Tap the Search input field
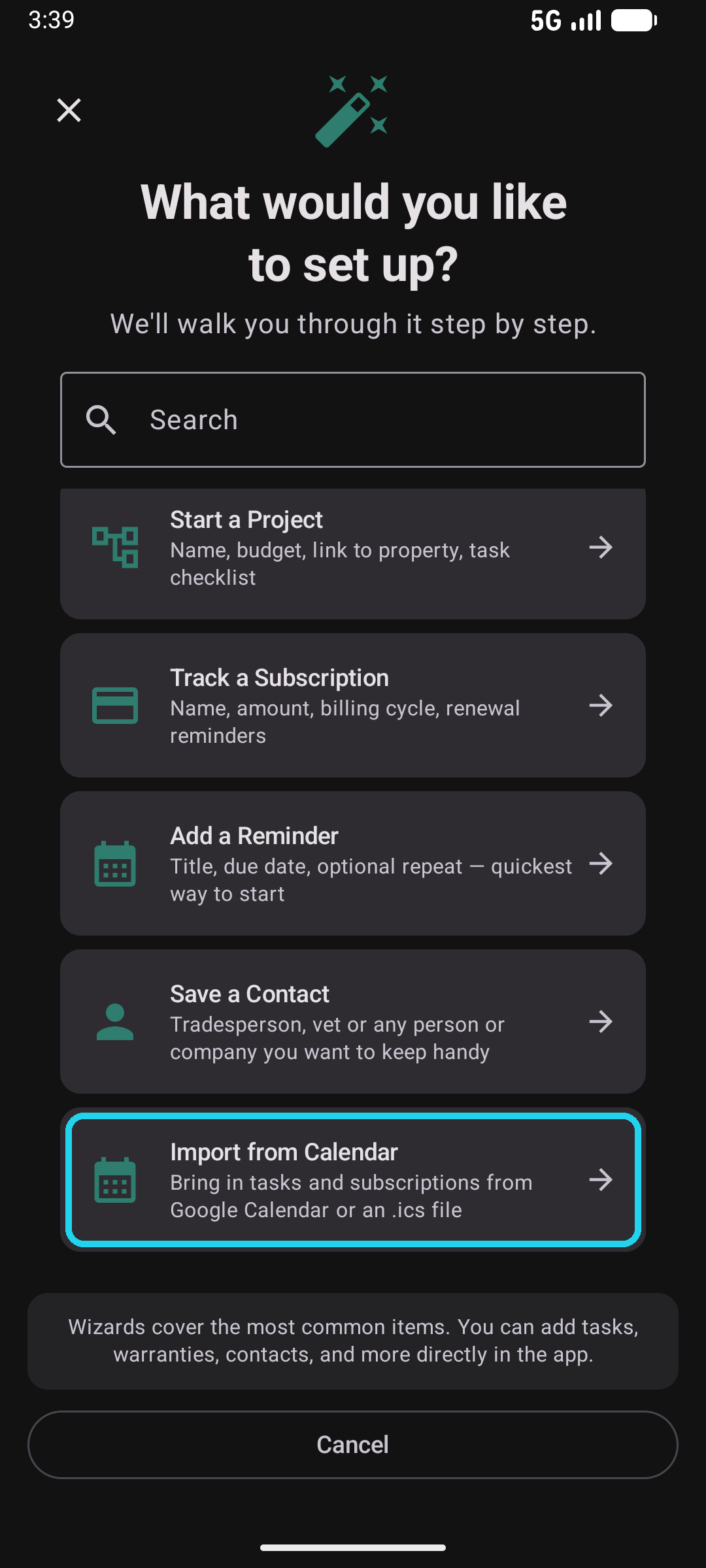 coord(353,419)
